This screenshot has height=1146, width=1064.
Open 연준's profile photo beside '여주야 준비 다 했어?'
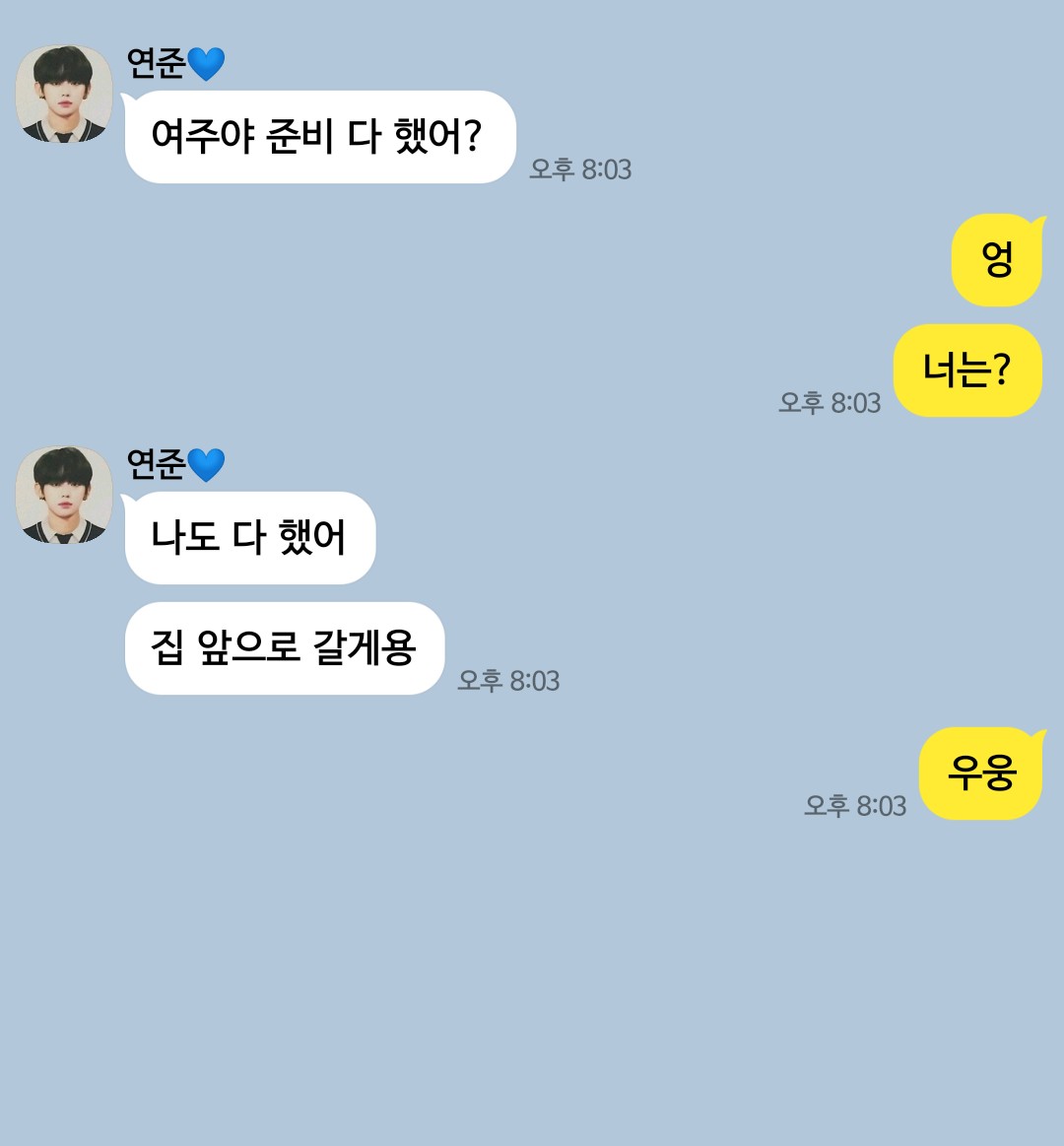coord(64,95)
